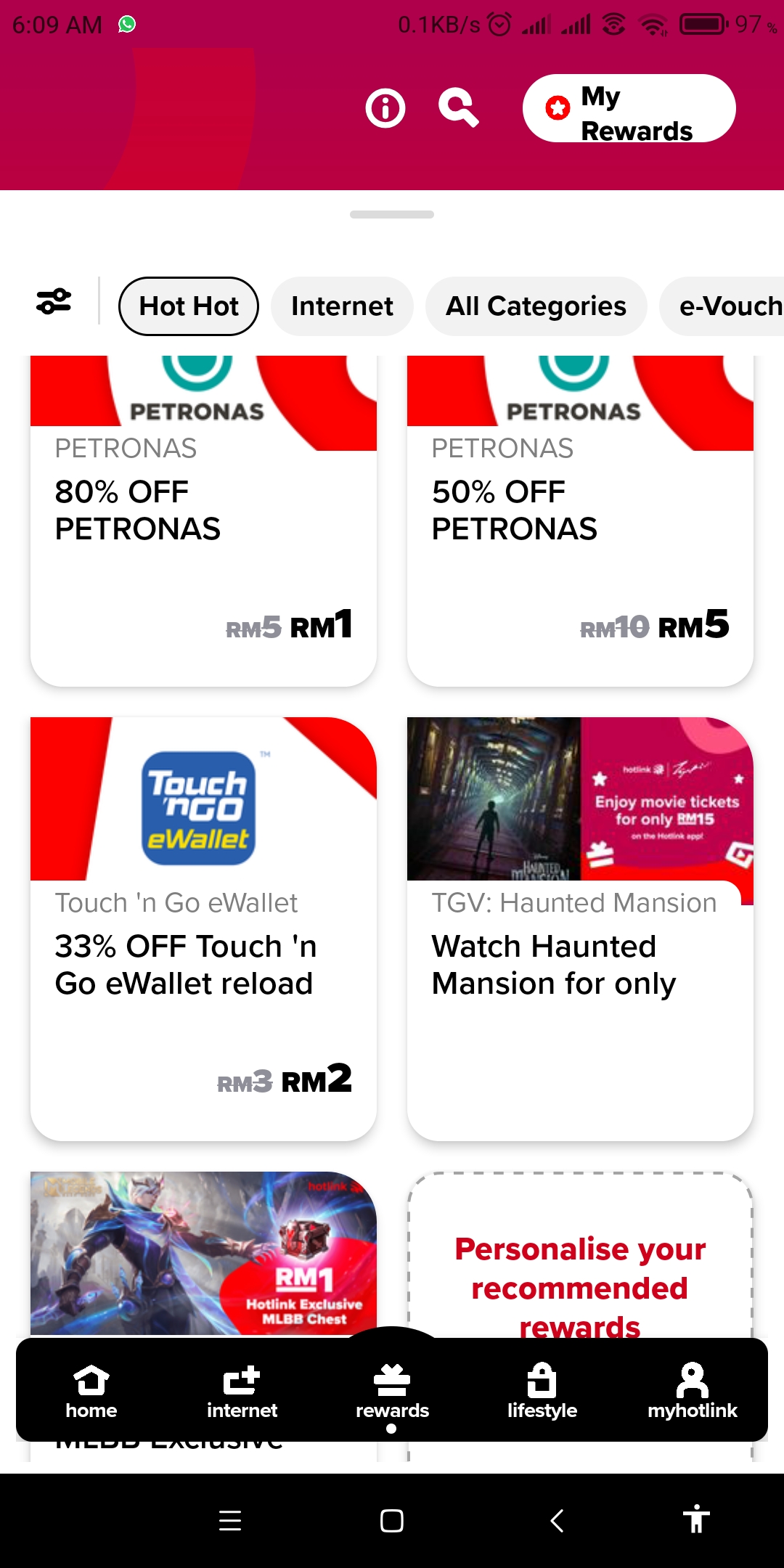Screen dimensions: 784x1568
Task: Go to the home tab
Action: coord(91,1391)
